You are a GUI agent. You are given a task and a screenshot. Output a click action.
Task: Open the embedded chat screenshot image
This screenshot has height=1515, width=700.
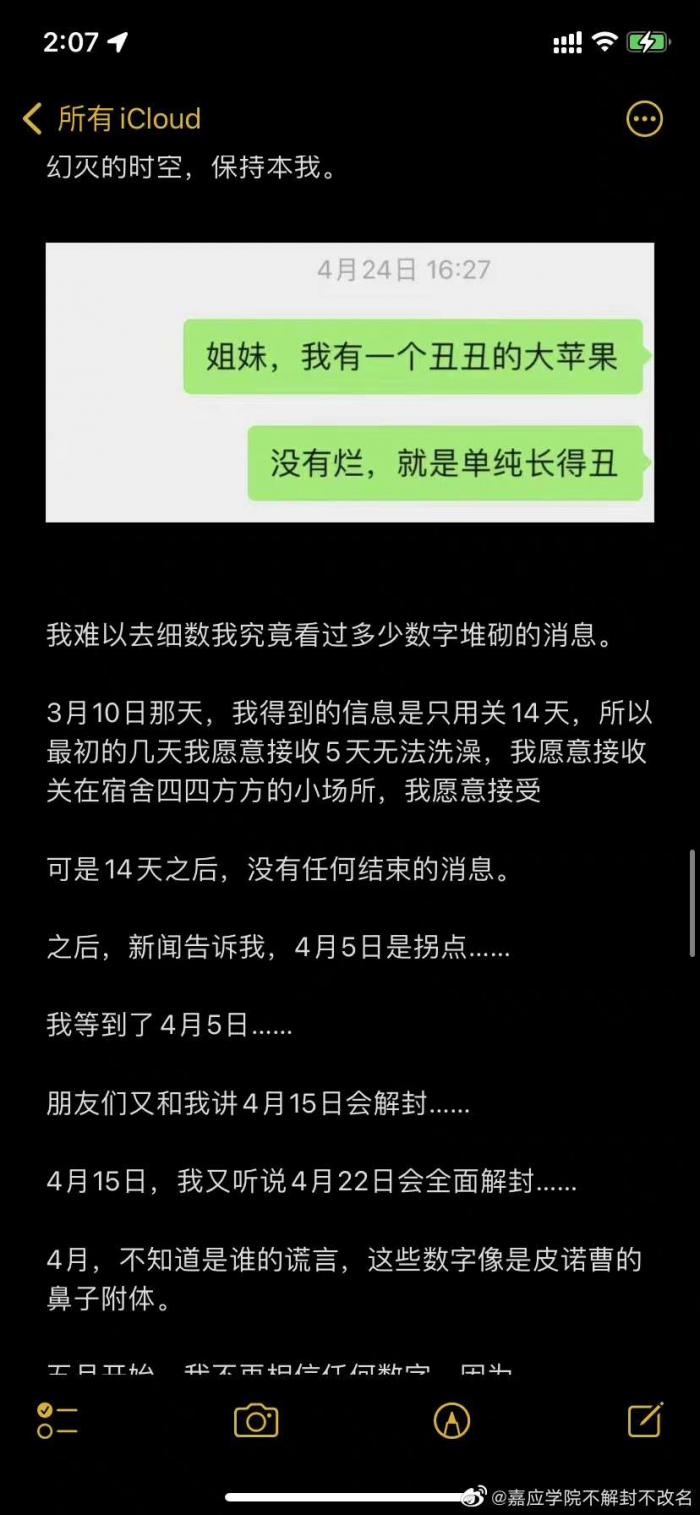point(350,382)
